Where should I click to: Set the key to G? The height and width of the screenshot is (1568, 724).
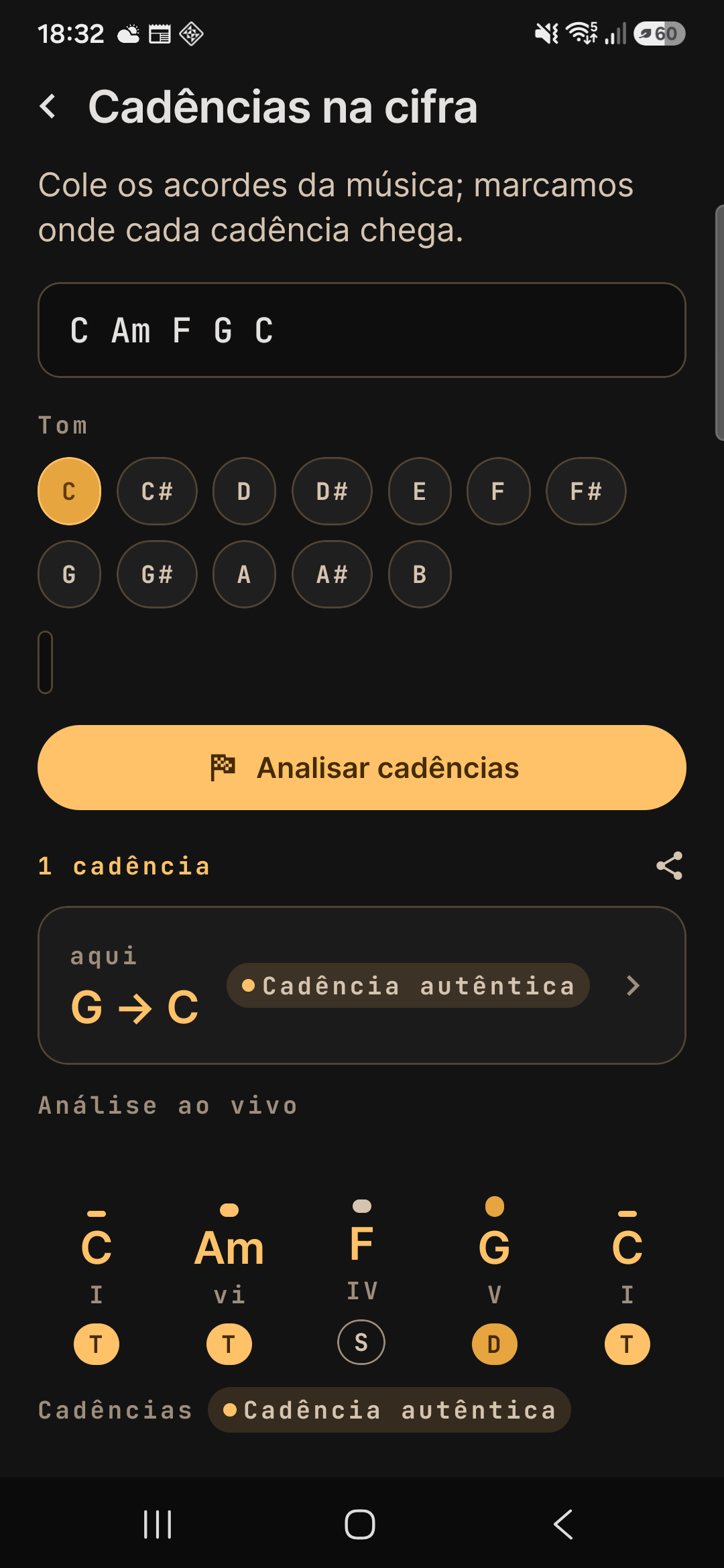click(x=69, y=574)
